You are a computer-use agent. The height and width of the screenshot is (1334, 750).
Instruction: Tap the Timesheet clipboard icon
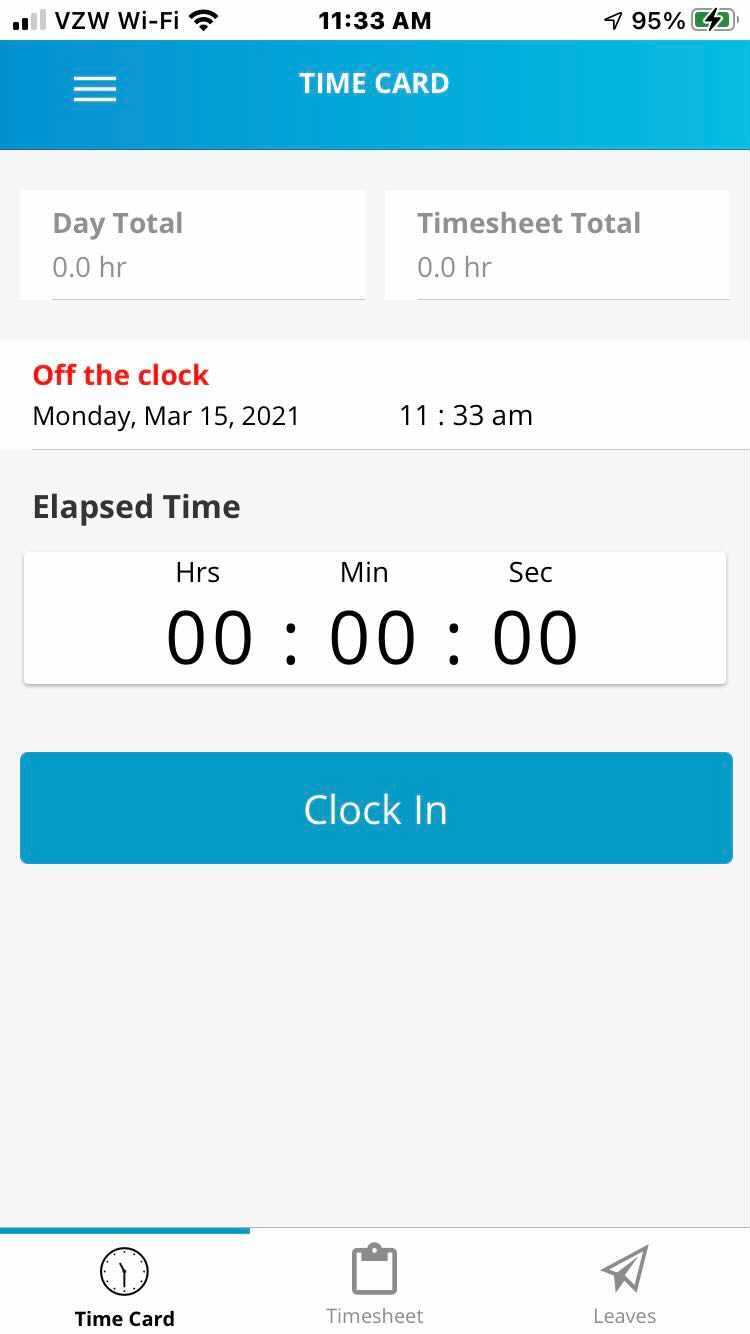coord(374,1266)
